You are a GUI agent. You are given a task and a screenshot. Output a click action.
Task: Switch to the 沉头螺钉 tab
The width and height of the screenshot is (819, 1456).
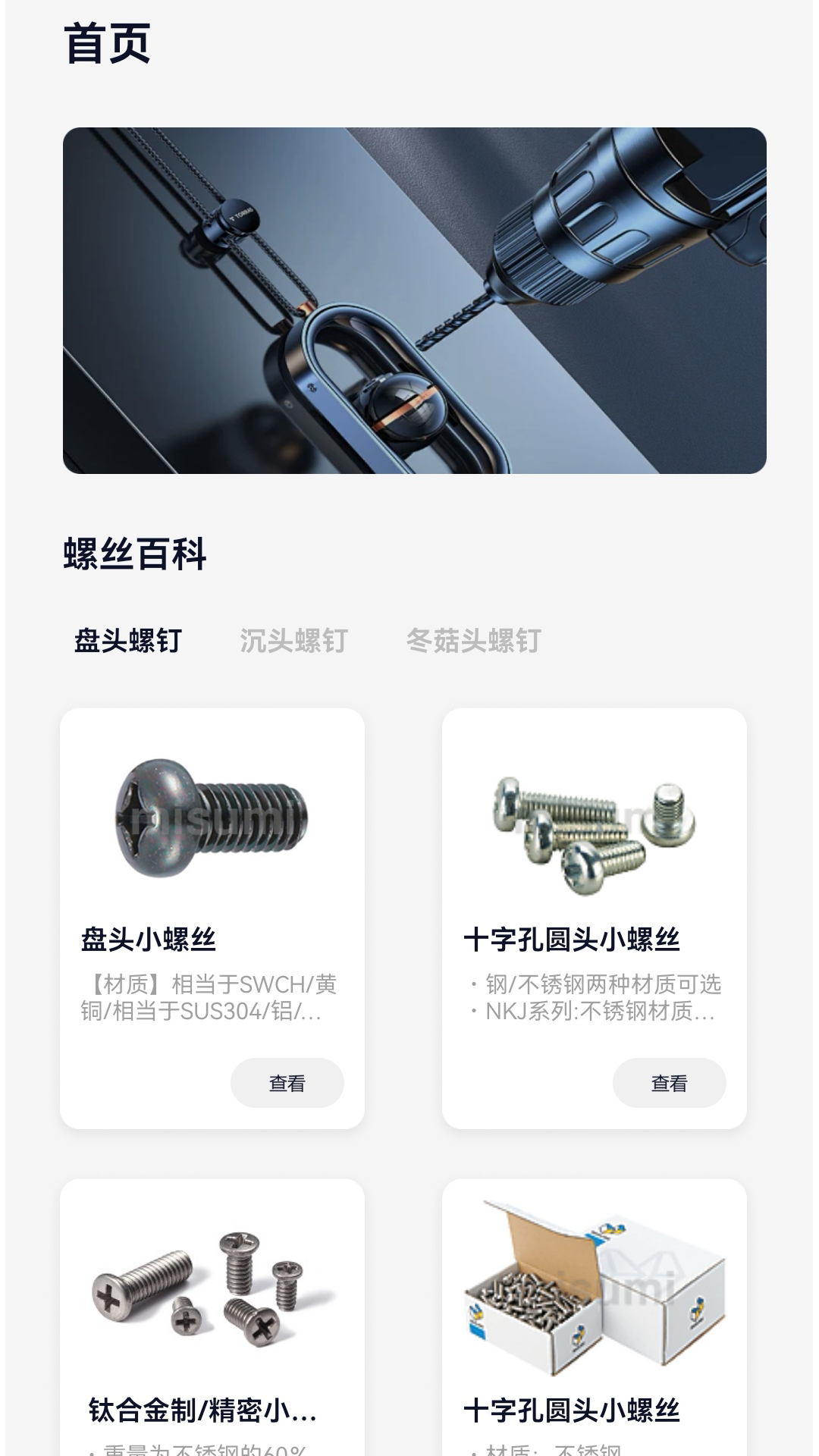[x=293, y=641]
